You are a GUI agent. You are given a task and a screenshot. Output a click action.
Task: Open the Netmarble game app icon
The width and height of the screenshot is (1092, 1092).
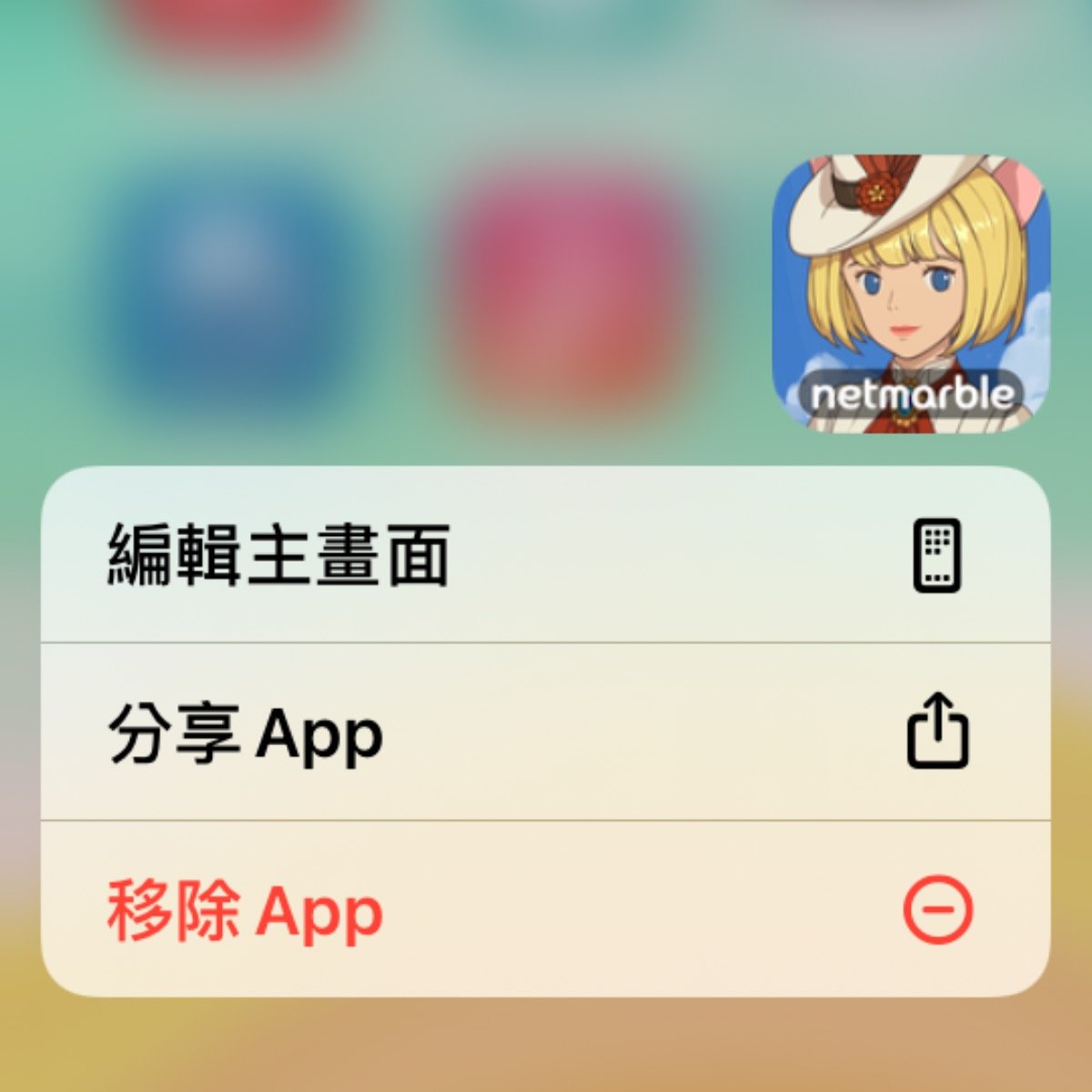(911, 294)
